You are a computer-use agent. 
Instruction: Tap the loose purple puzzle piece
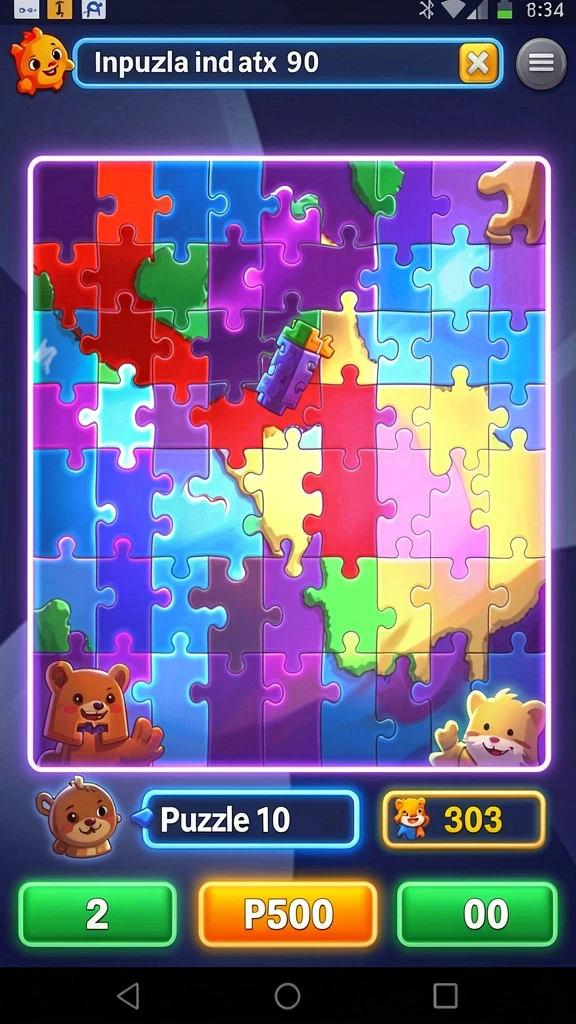tap(291, 366)
